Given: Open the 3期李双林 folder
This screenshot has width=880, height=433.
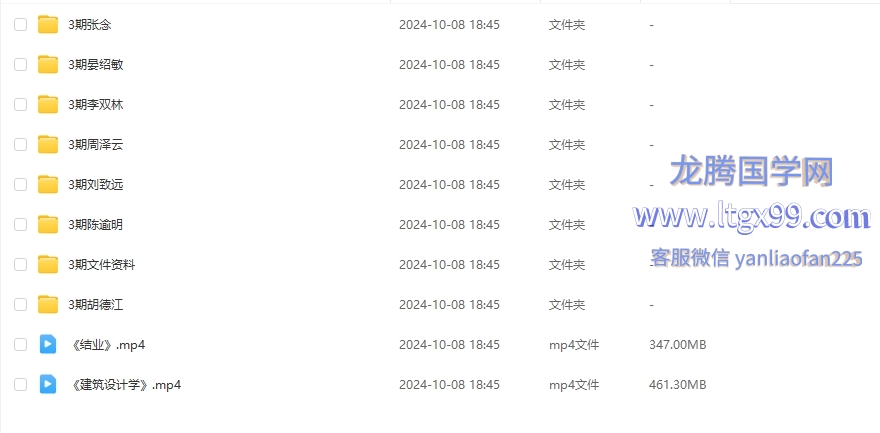Looking at the screenshot, I should click(x=95, y=105).
